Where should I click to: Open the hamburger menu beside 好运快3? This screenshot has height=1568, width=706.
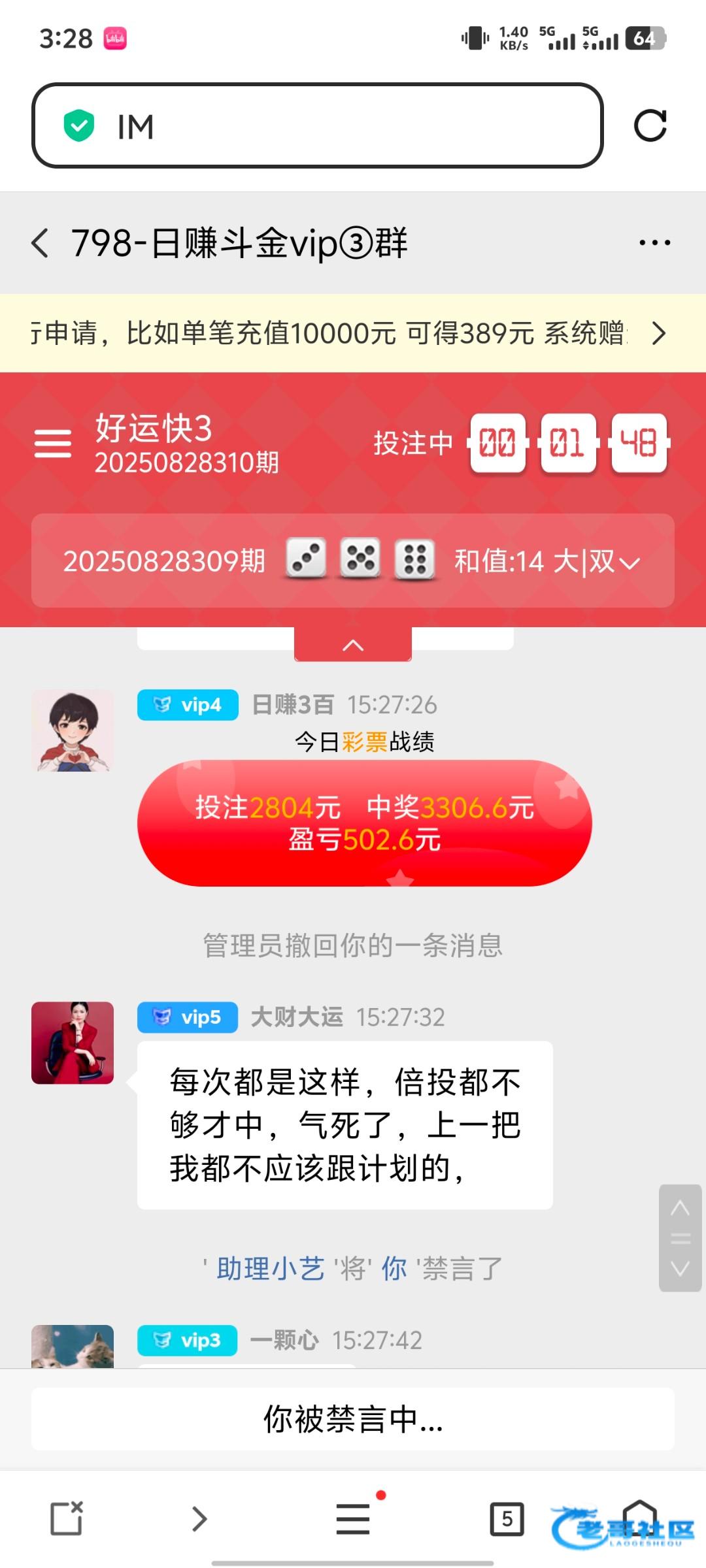pyautogui.click(x=53, y=444)
